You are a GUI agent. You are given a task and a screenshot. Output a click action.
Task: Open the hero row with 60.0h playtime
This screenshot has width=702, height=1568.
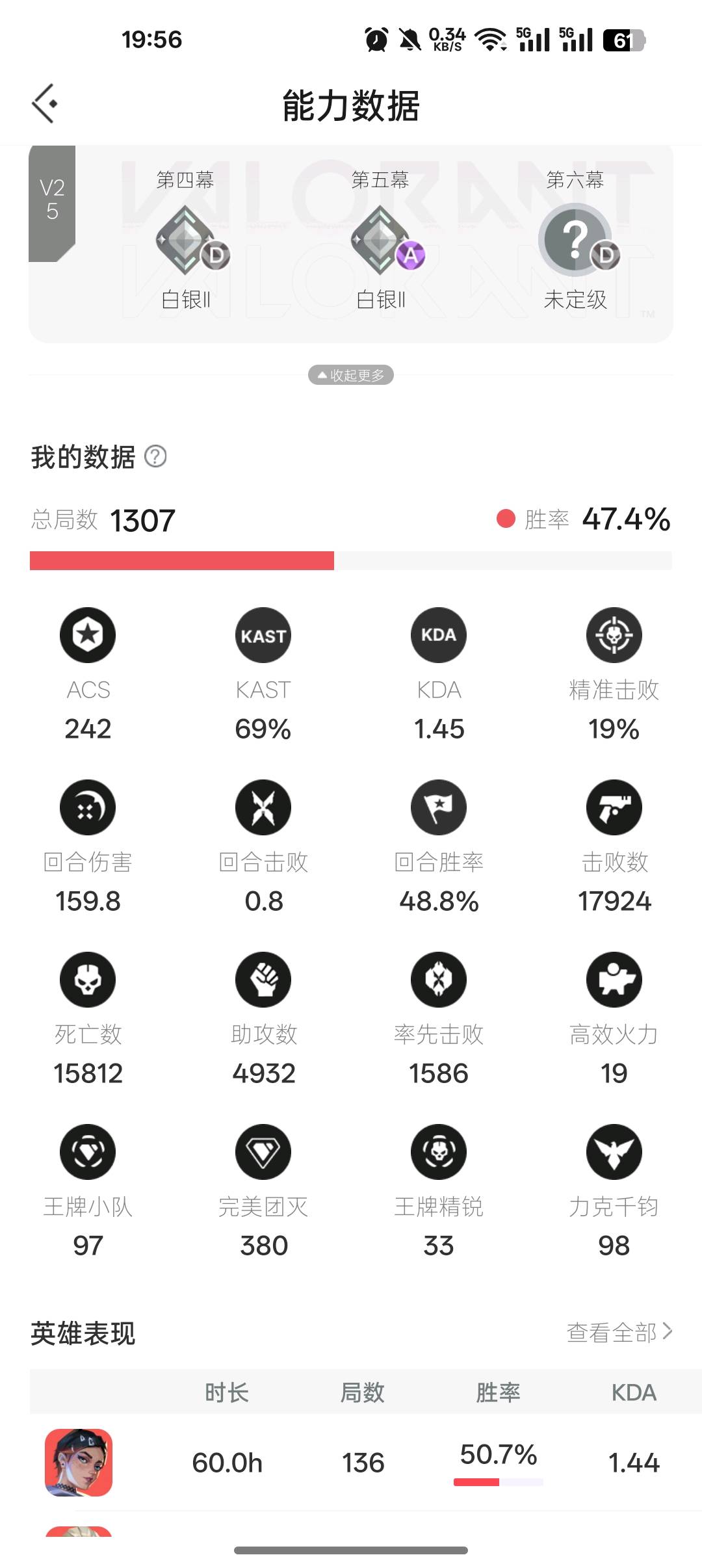[351, 1463]
